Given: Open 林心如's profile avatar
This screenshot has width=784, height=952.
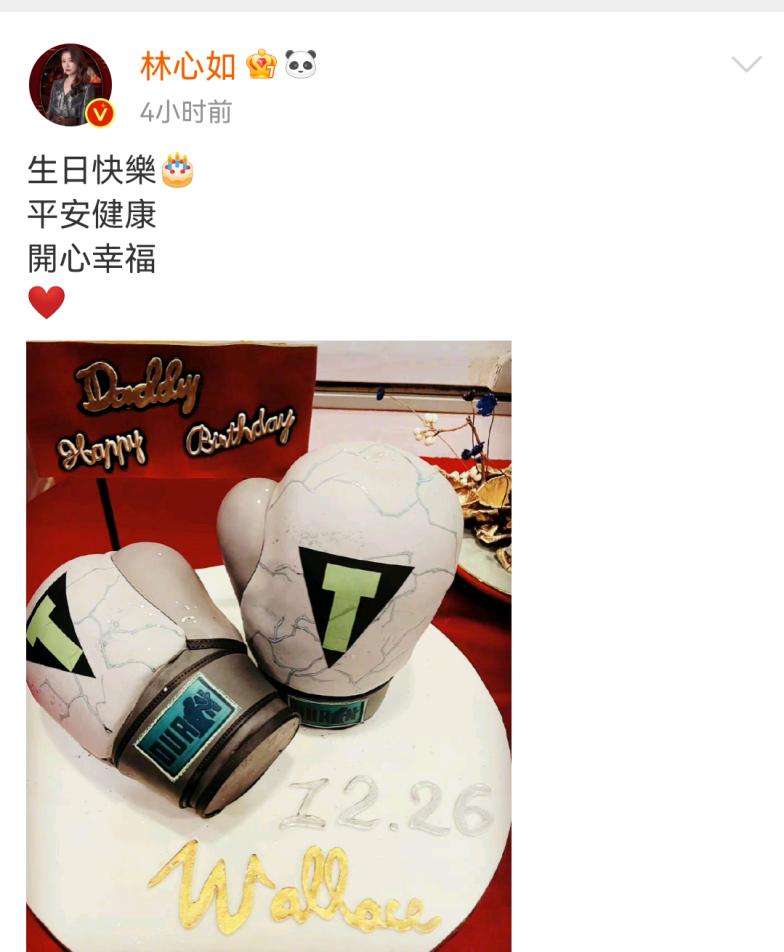Looking at the screenshot, I should (69, 85).
